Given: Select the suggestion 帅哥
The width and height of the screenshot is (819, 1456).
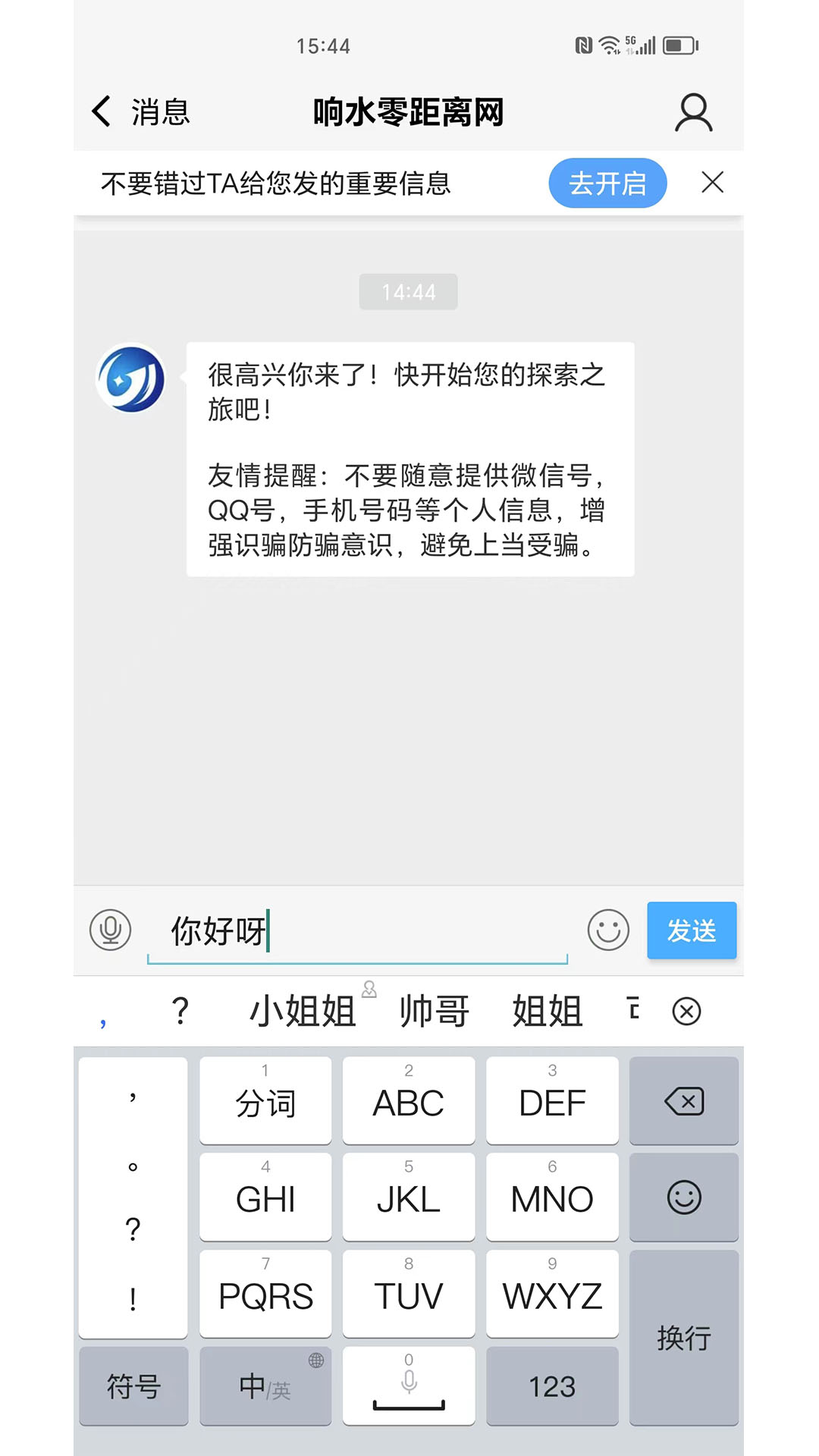Looking at the screenshot, I should pyautogui.click(x=433, y=1011).
